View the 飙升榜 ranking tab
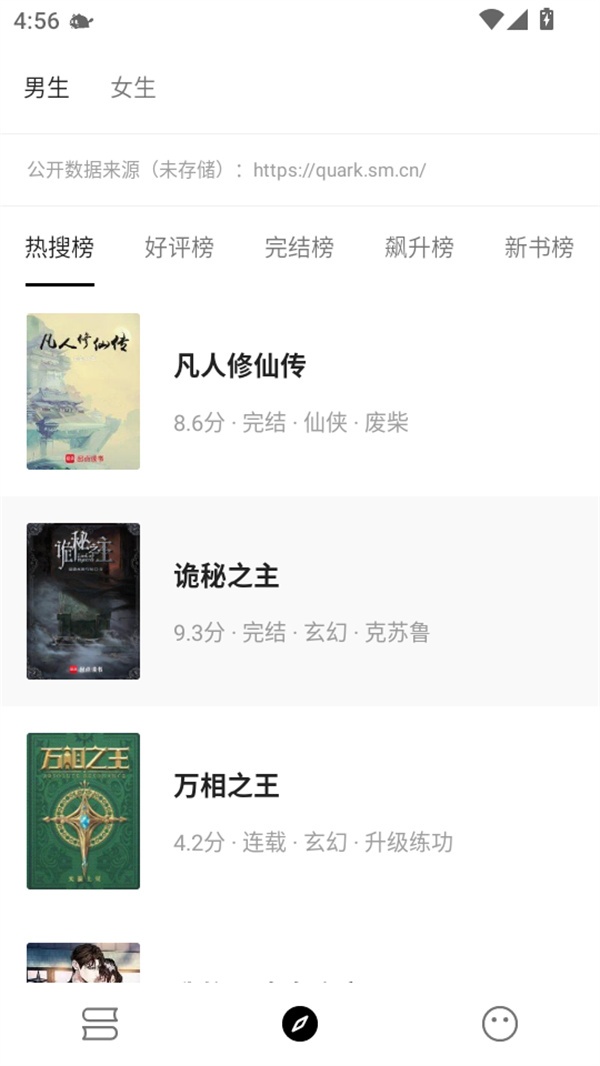The width and height of the screenshot is (600, 1066). click(x=419, y=248)
